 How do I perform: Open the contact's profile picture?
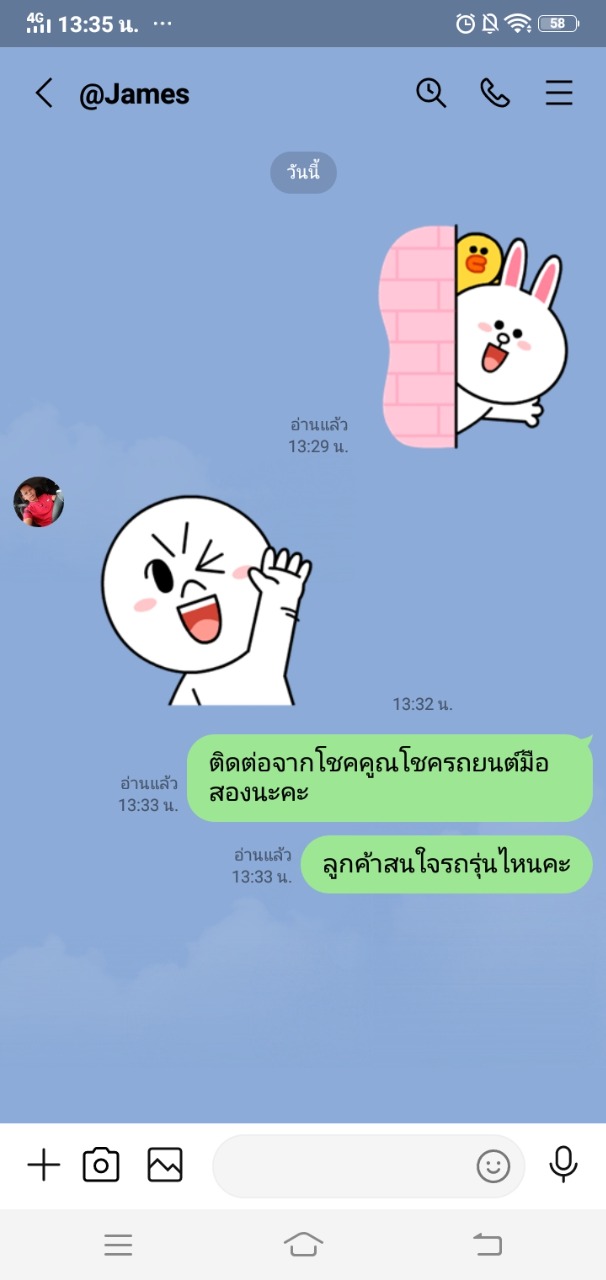click(x=39, y=502)
